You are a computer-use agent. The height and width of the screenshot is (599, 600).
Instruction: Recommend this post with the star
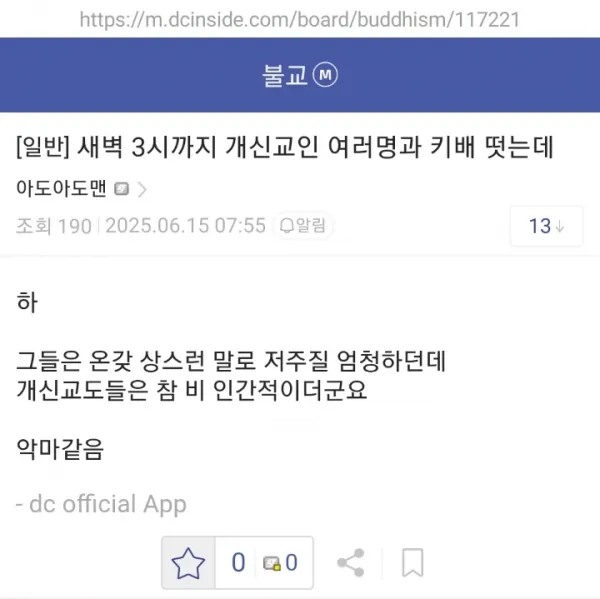pyautogui.click(x=187, y=563)
